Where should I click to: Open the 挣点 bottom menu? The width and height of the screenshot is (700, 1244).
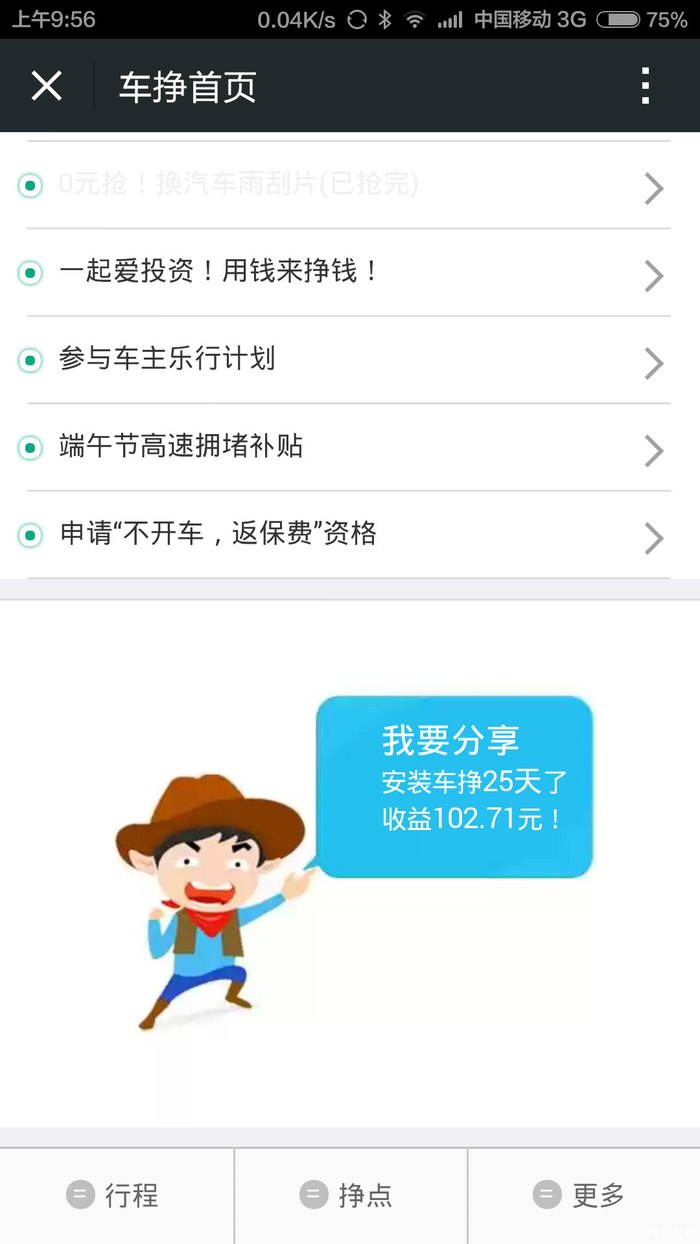click(350, 1195)
